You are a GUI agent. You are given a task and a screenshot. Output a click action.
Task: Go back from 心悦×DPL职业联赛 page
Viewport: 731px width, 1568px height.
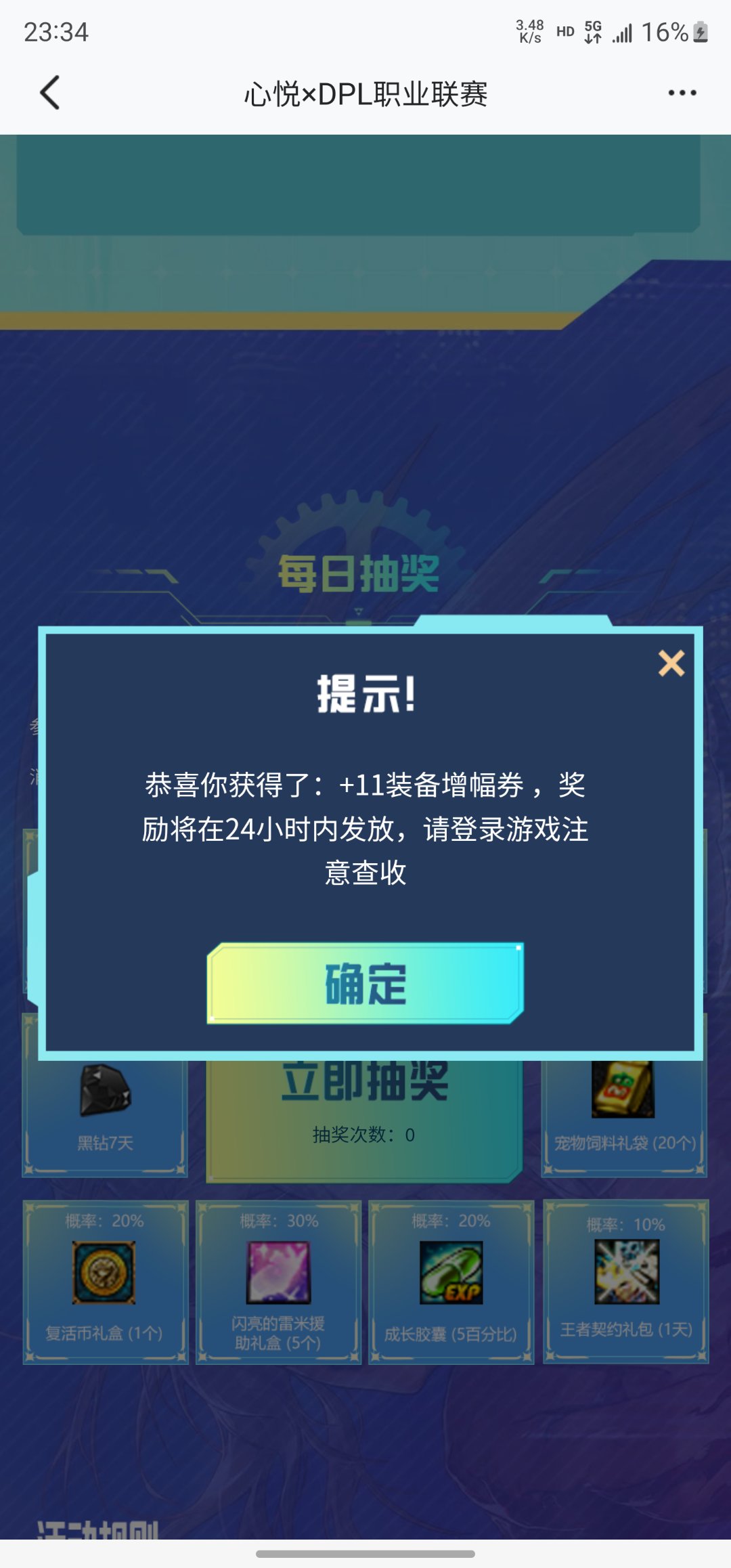click(x=50, y=93)
